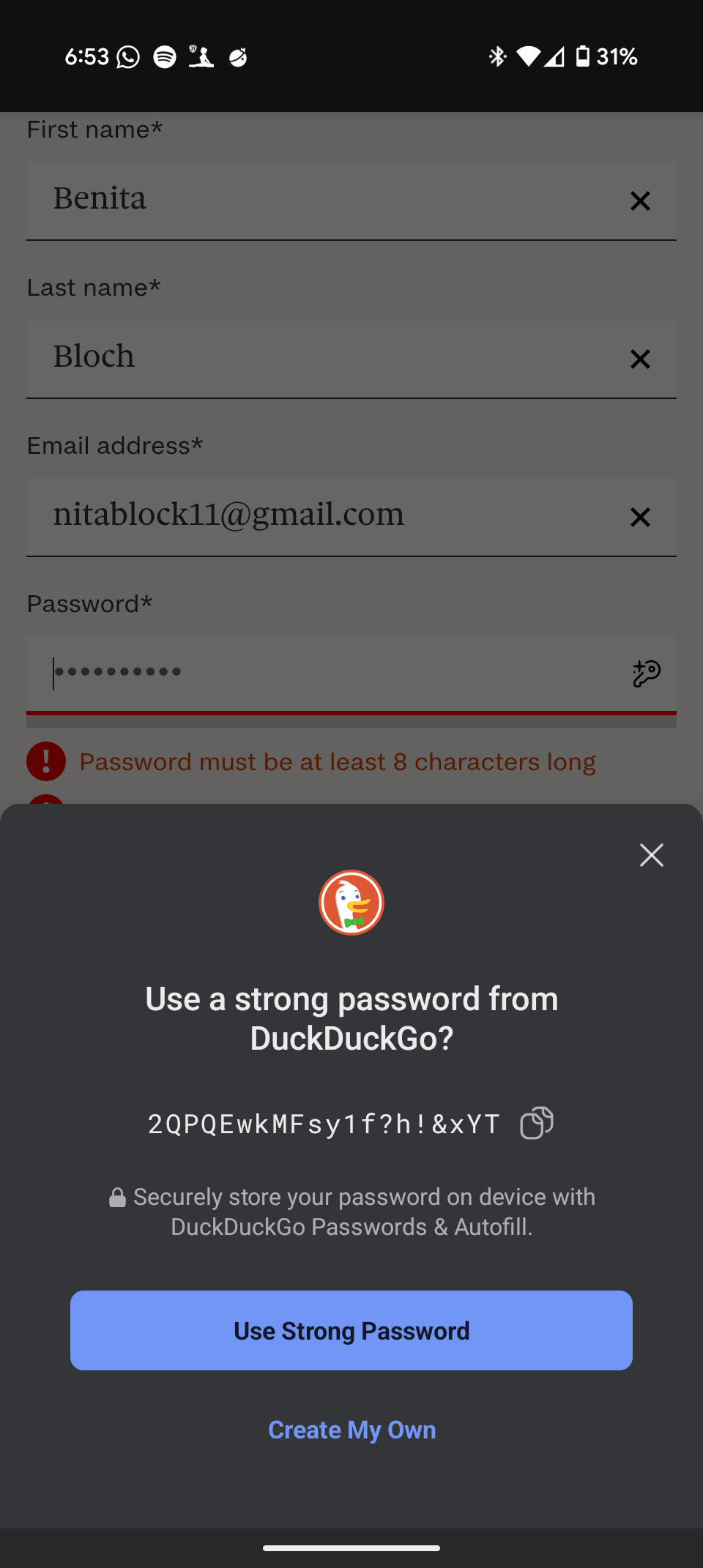The width and height of the screenshot is (703, 1568).
Task: Edit the First name field with Benita
Action: click(322, 199)
